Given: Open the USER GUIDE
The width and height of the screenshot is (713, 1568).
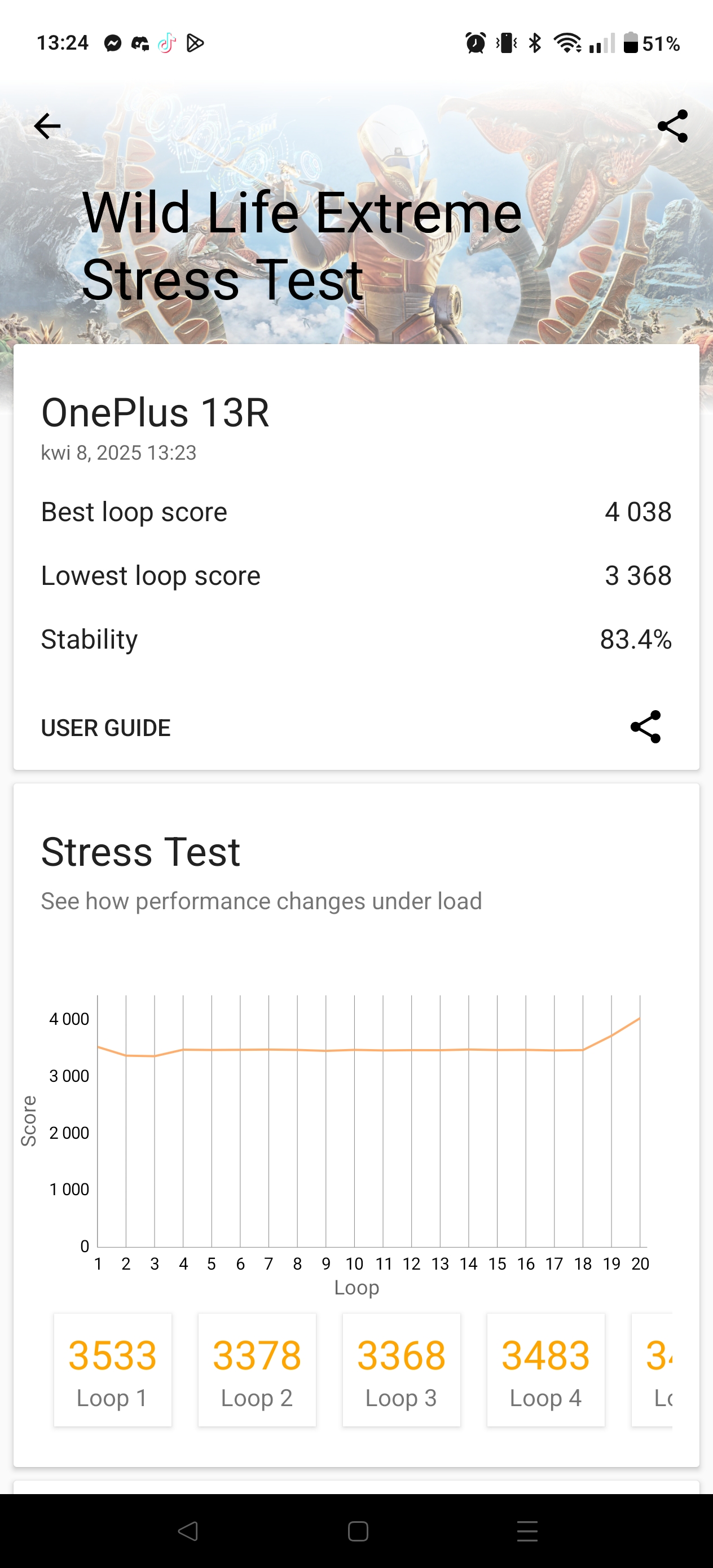Looking at the screenshot, I should [106, 728].
